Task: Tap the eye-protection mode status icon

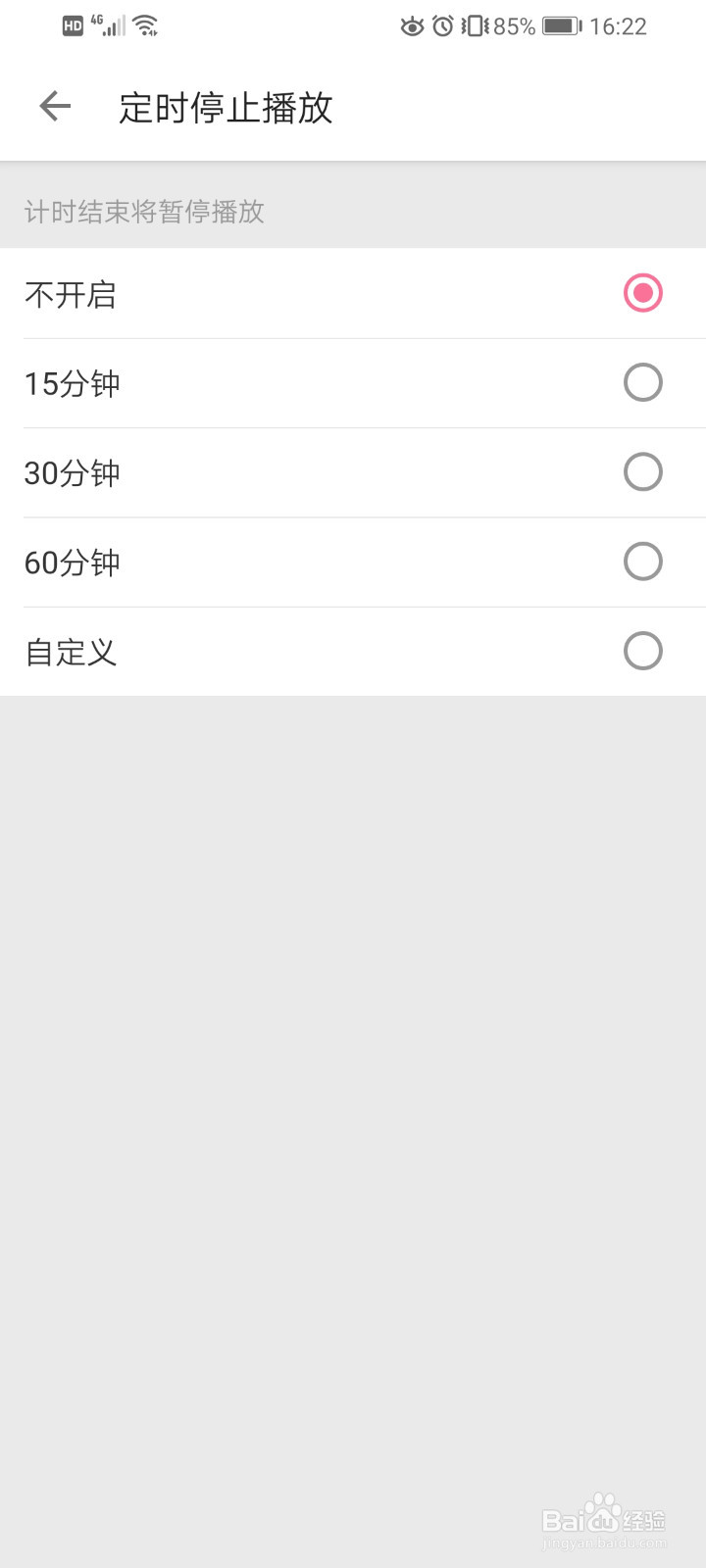Action: [x=413, y=26]
